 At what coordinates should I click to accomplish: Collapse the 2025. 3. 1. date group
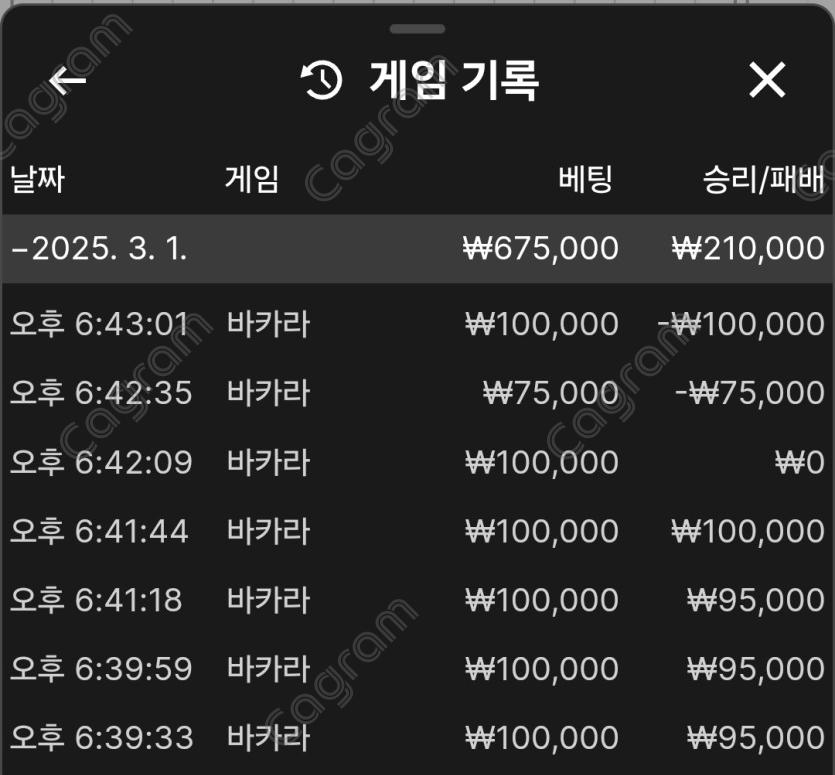pos(100,248)
